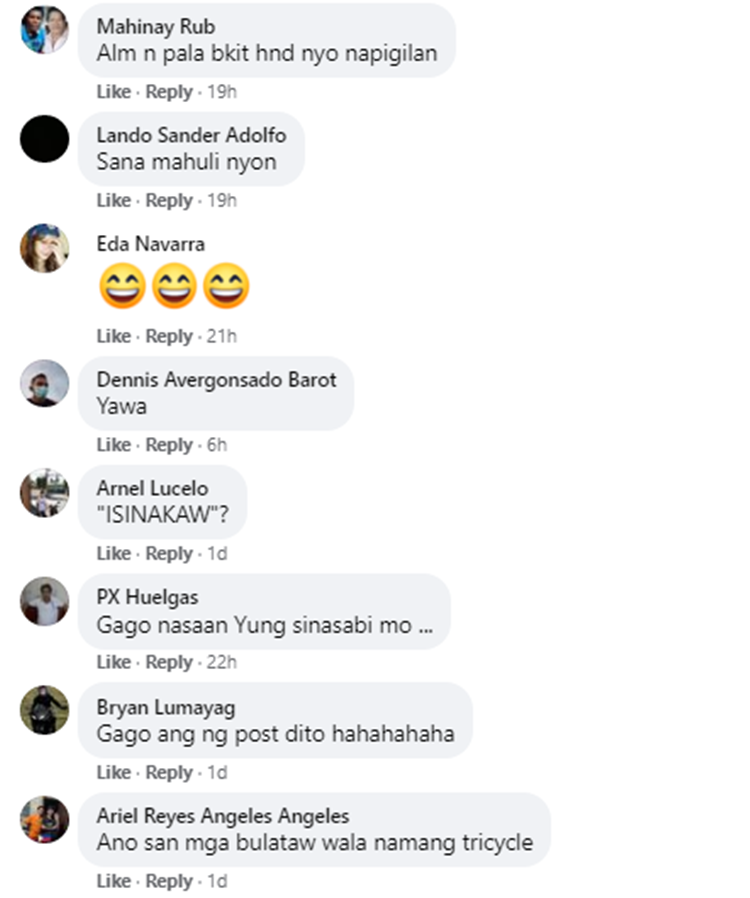Open Dennis Avergonsado Barot's profile
The width and height of the screenshot is (750, 898).
(216, 380)
